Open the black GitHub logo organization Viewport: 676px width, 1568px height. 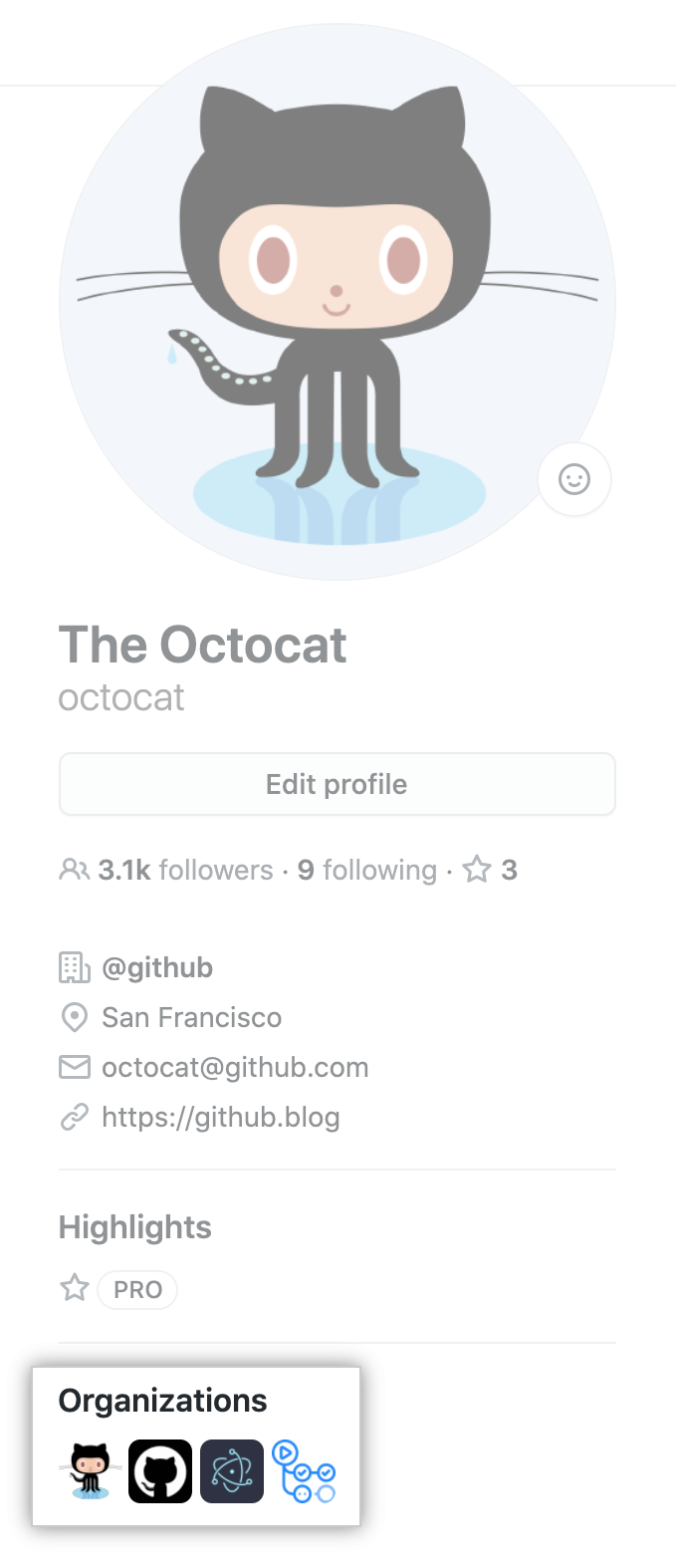160,1470
